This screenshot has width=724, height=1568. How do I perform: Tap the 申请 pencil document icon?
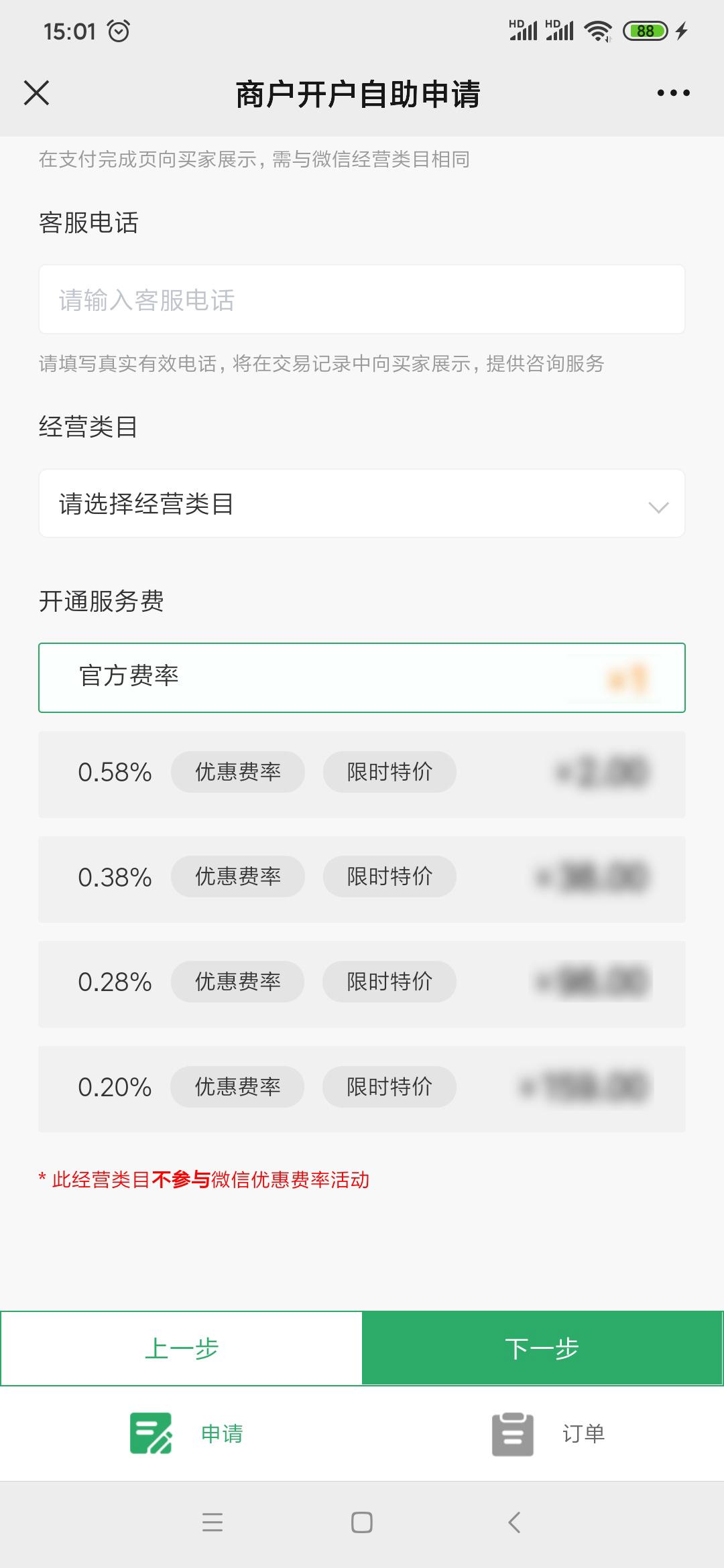click(151, 1434)
